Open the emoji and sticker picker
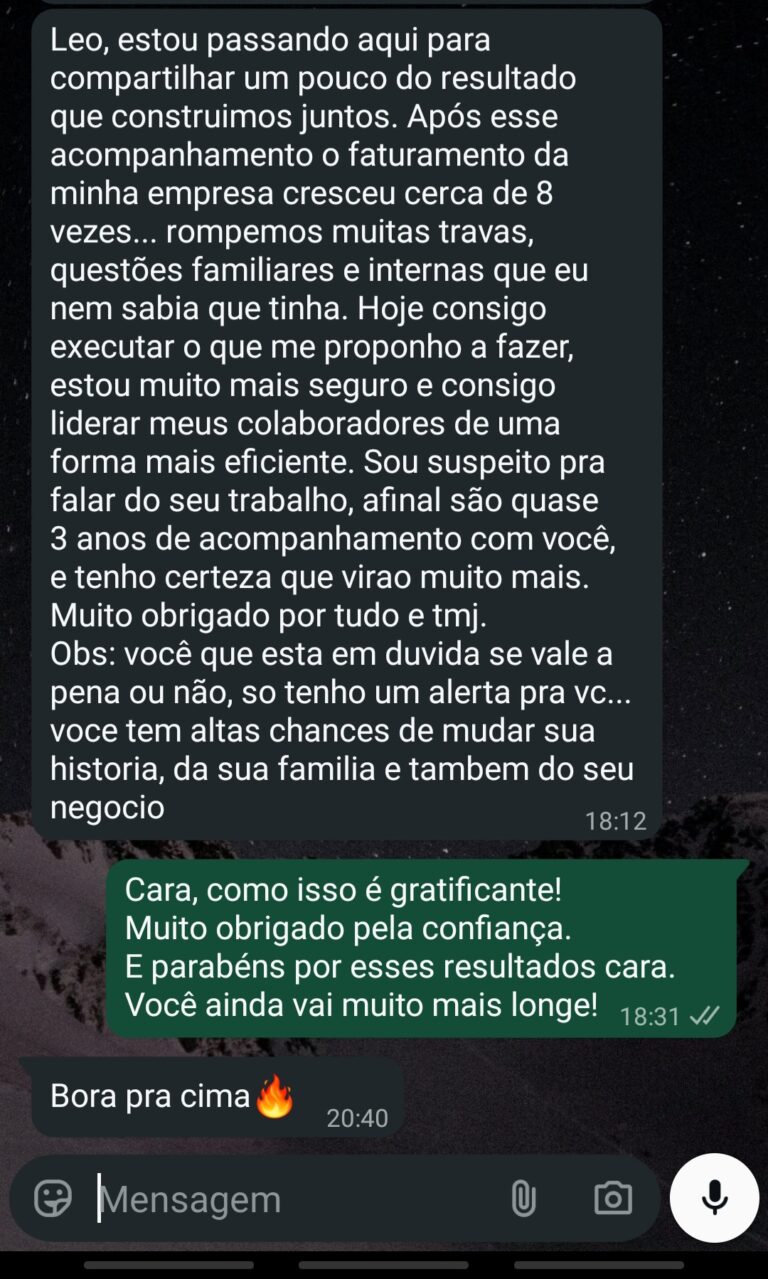 coord(52,1198)
